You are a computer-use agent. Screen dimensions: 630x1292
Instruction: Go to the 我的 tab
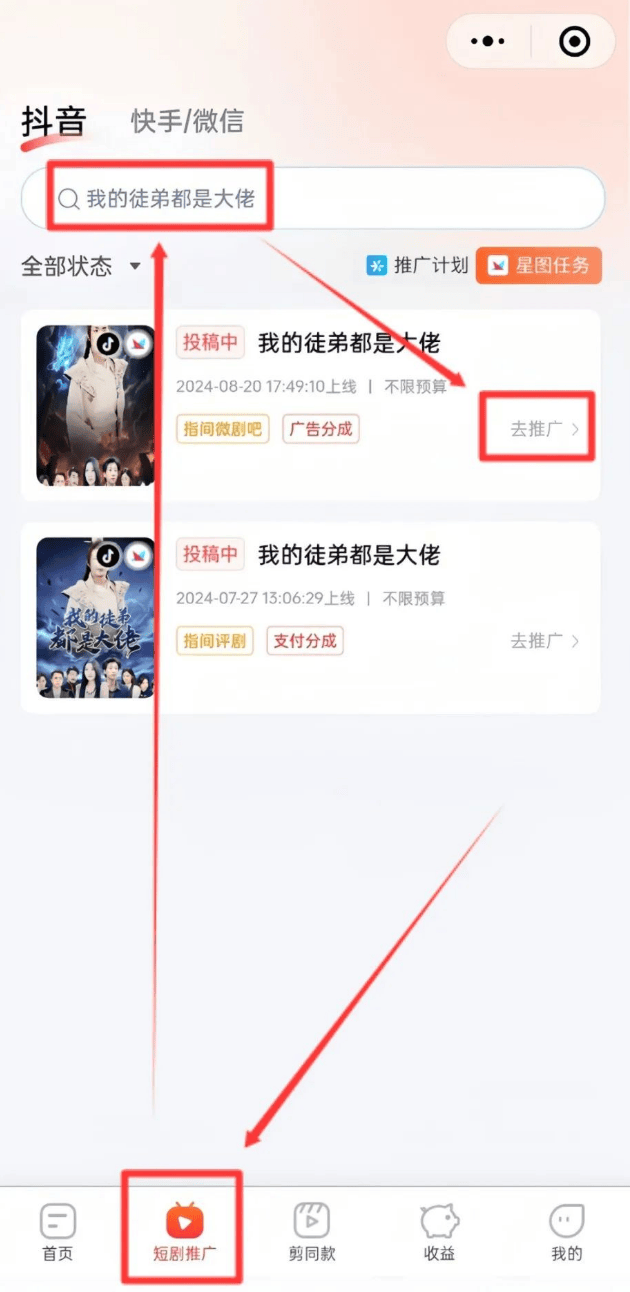click(x=566, y=1233)
